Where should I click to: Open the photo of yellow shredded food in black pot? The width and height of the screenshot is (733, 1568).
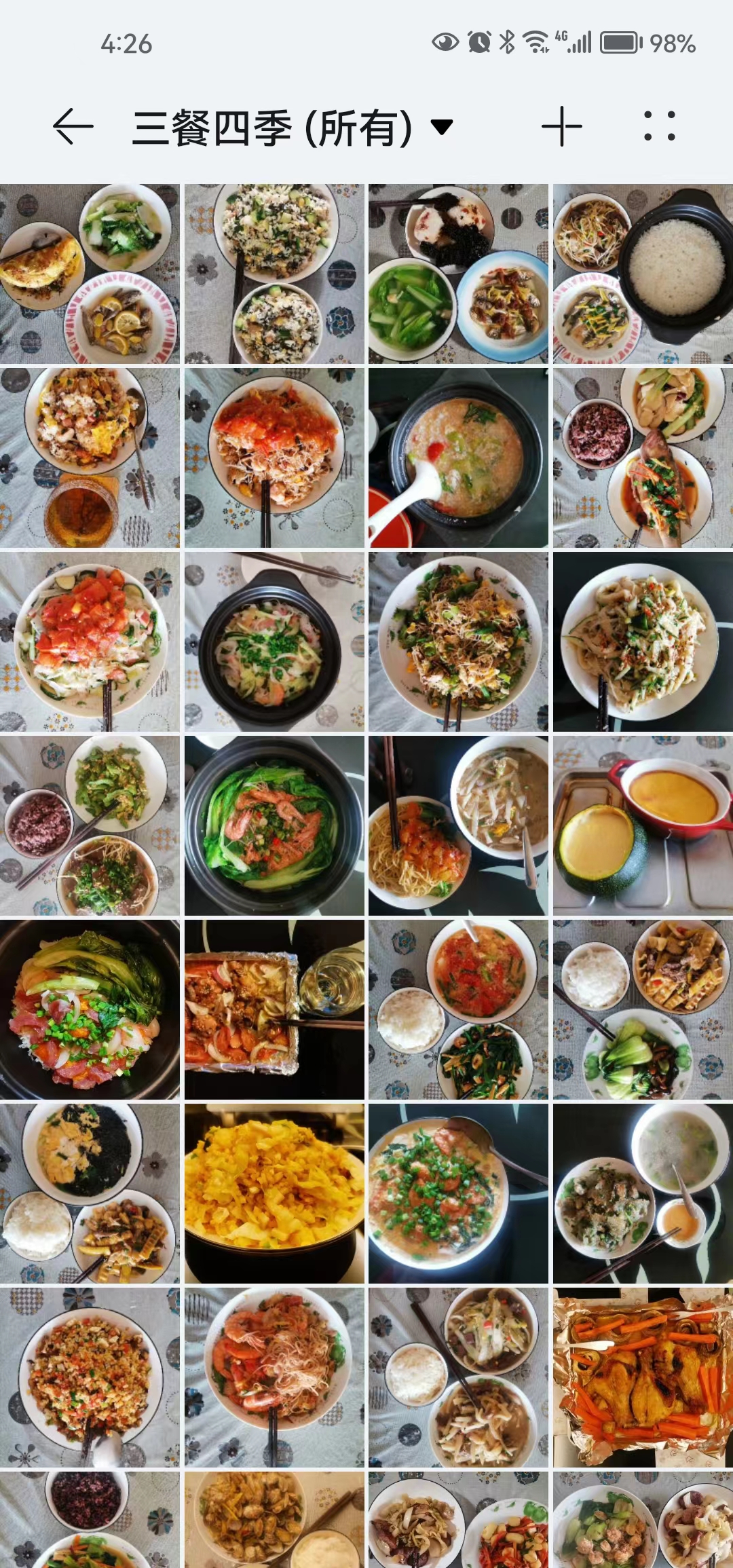tap(274, 1194)
